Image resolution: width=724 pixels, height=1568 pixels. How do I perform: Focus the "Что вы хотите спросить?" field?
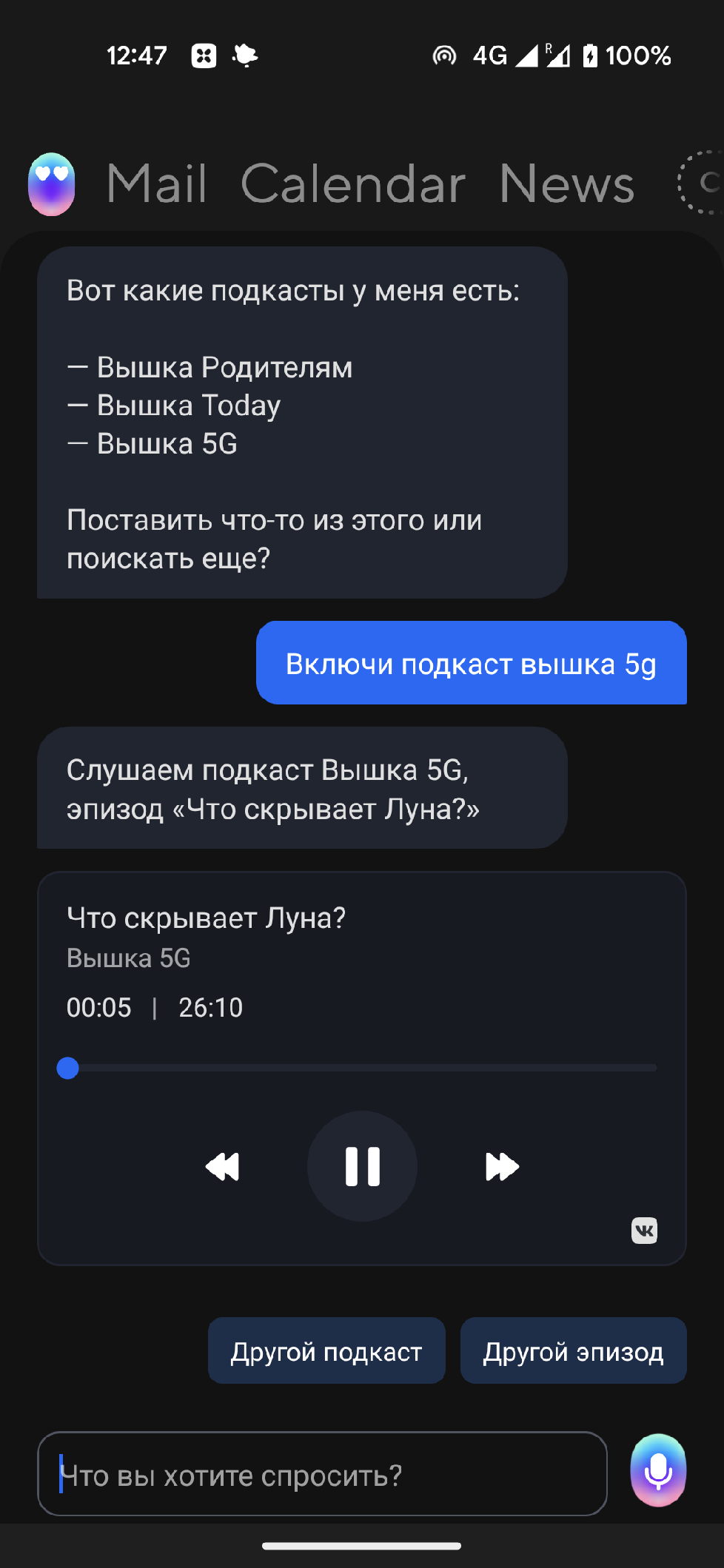(322, 1474)
